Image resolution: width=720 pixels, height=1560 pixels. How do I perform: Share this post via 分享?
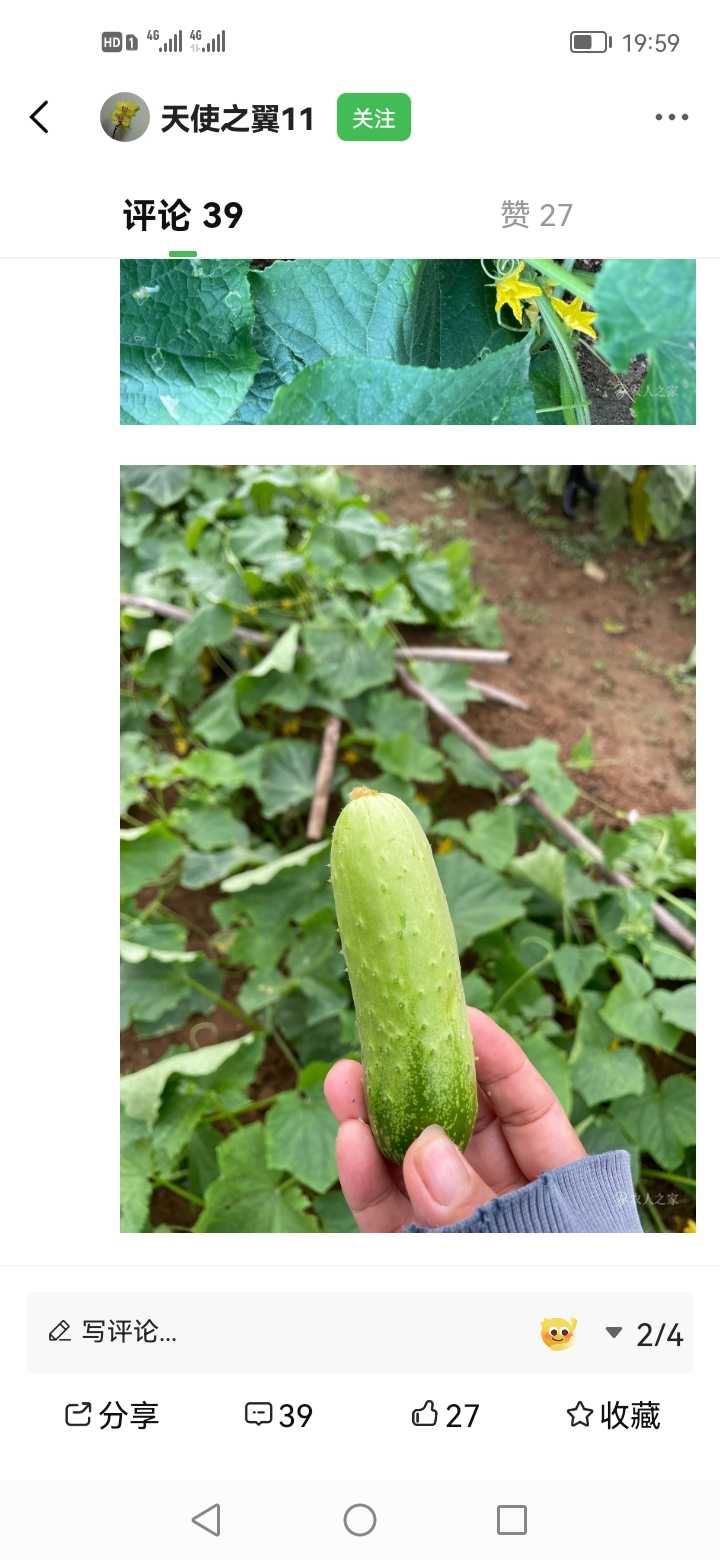click(112, 1415)
